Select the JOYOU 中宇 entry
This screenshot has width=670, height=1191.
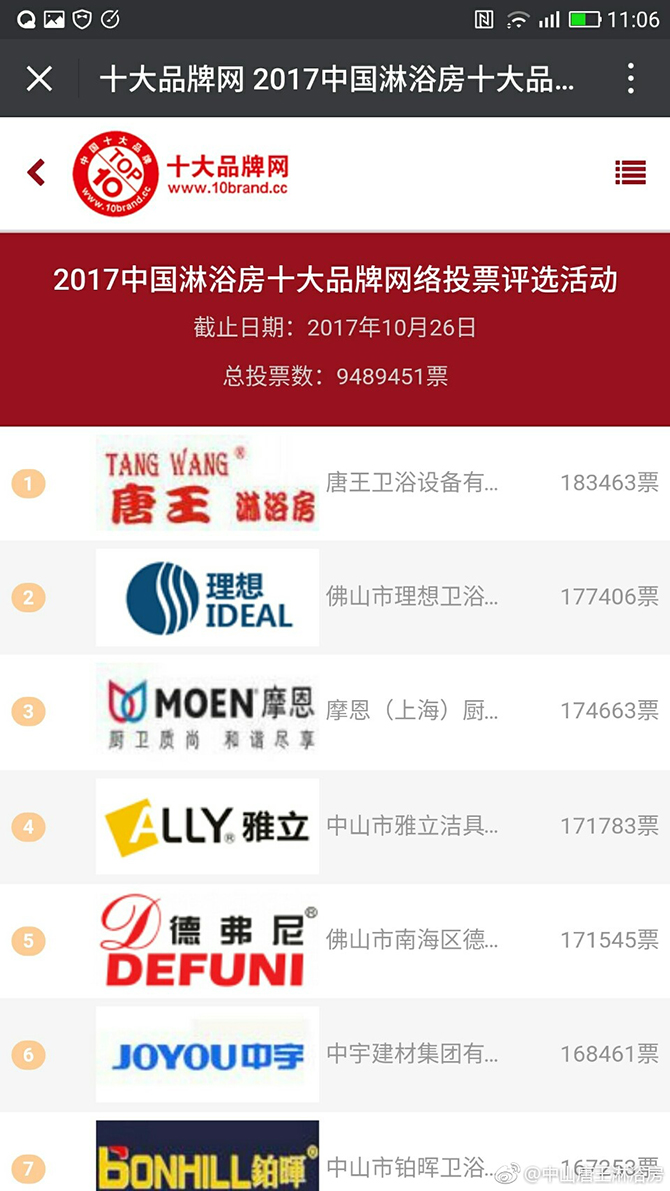pyautogui.click(x=335, y=1055)
